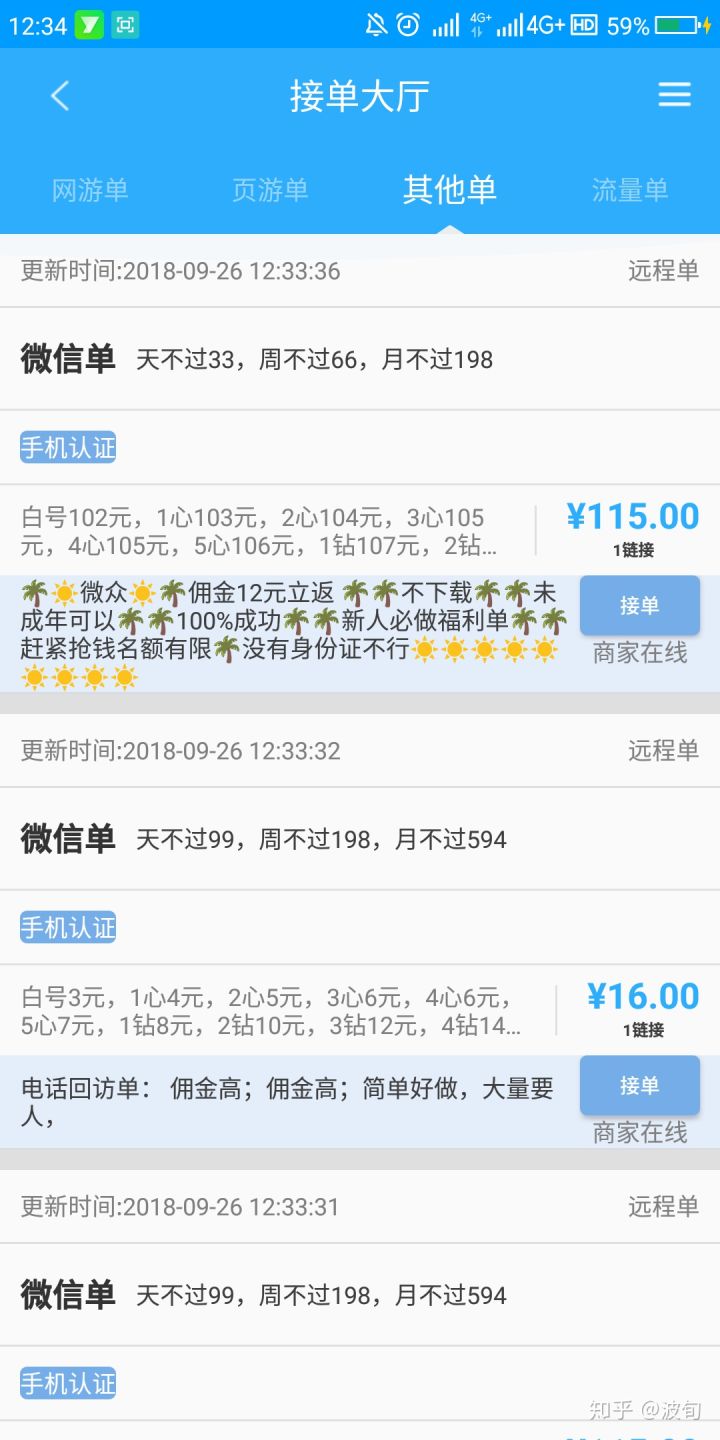The width and height of the screenshot is (720, 1440).
Task: Go back from 接单大厅
Action: click(x=60, y=96)
